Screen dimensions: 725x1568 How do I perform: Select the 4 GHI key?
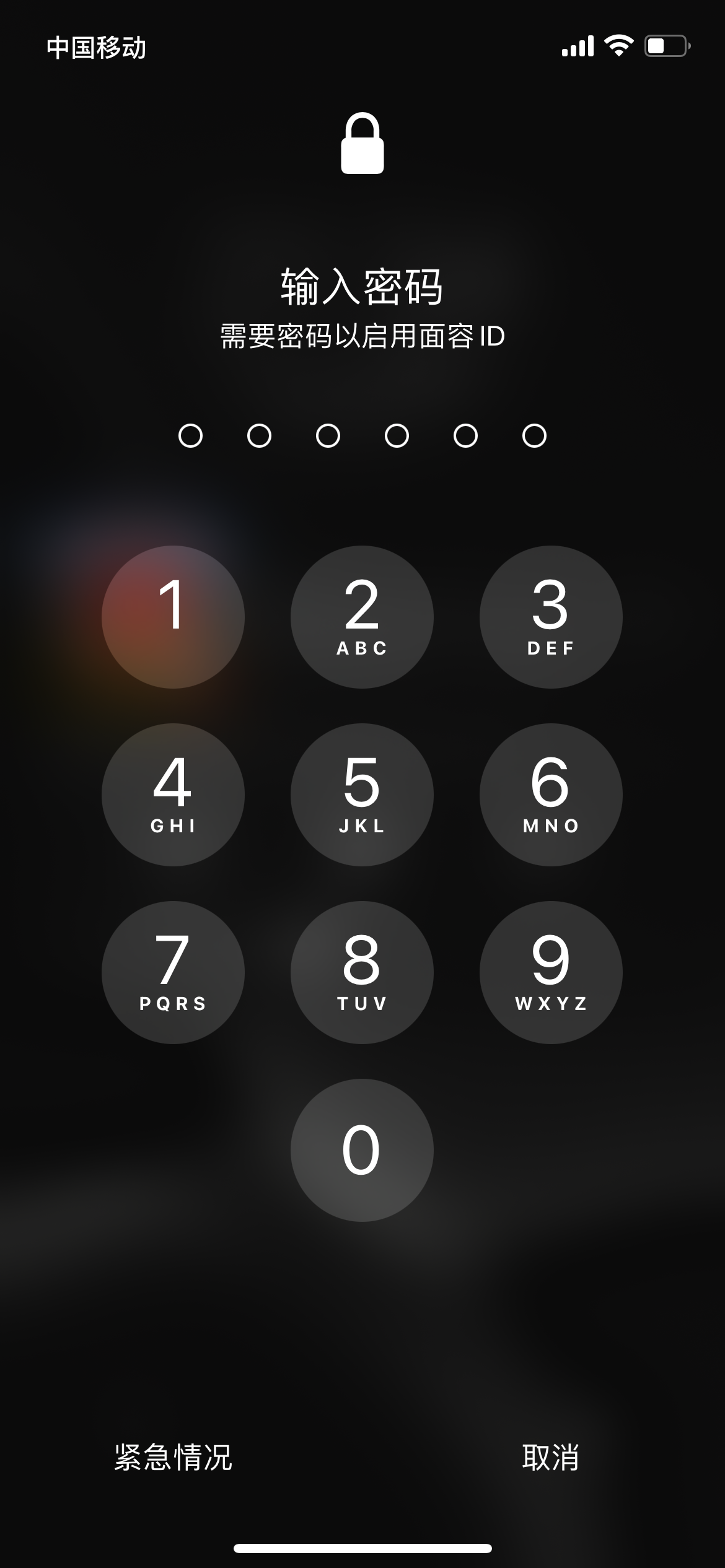tap(173, 795)
